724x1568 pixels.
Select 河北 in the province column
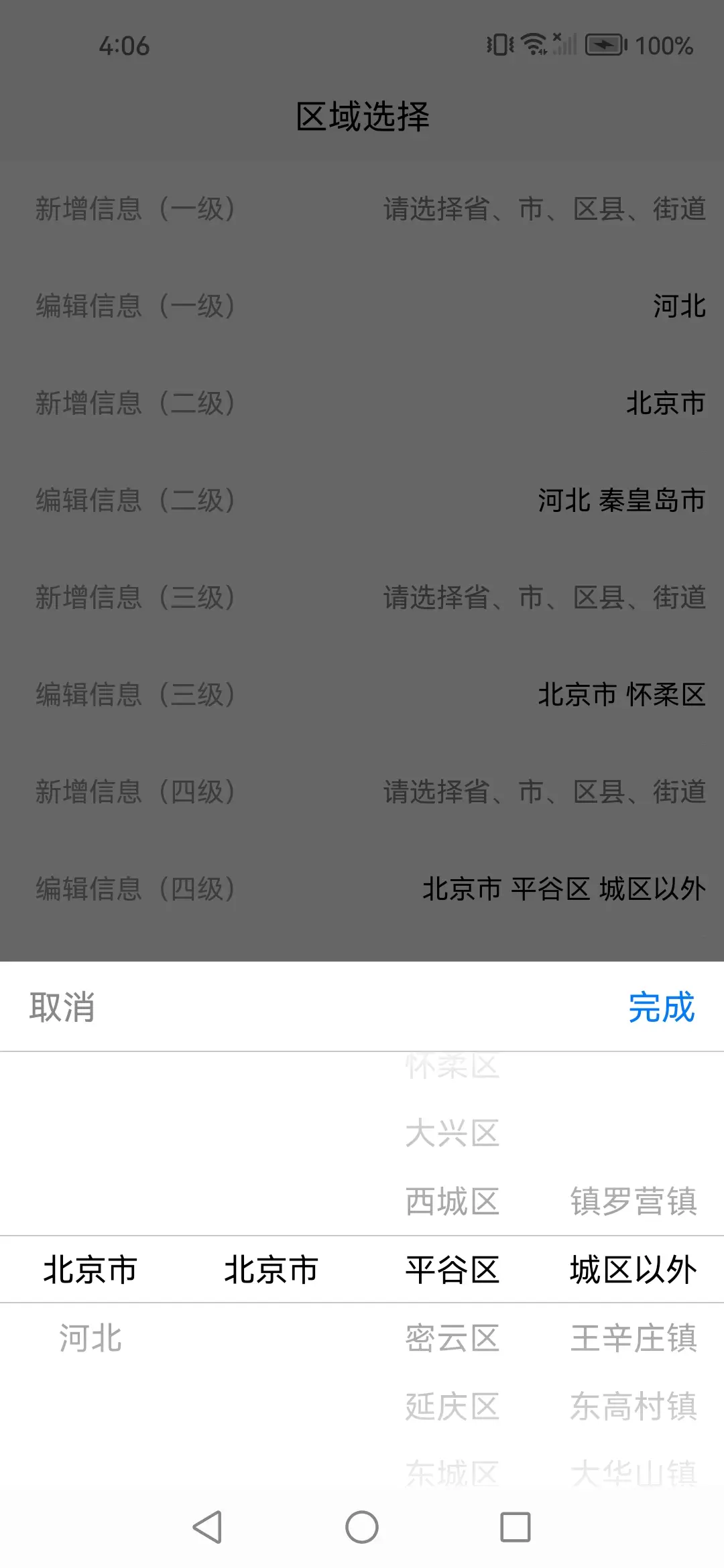tap(90, 1338)
